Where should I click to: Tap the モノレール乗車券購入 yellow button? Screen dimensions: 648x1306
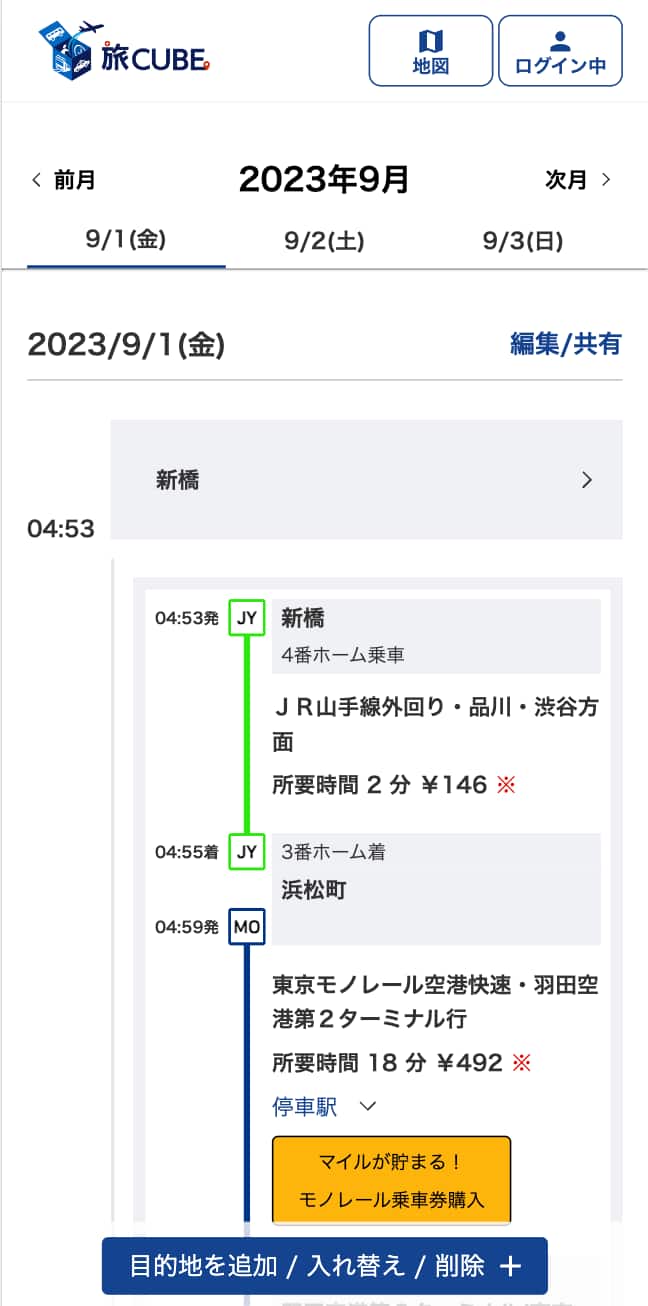coord(391,1180)
